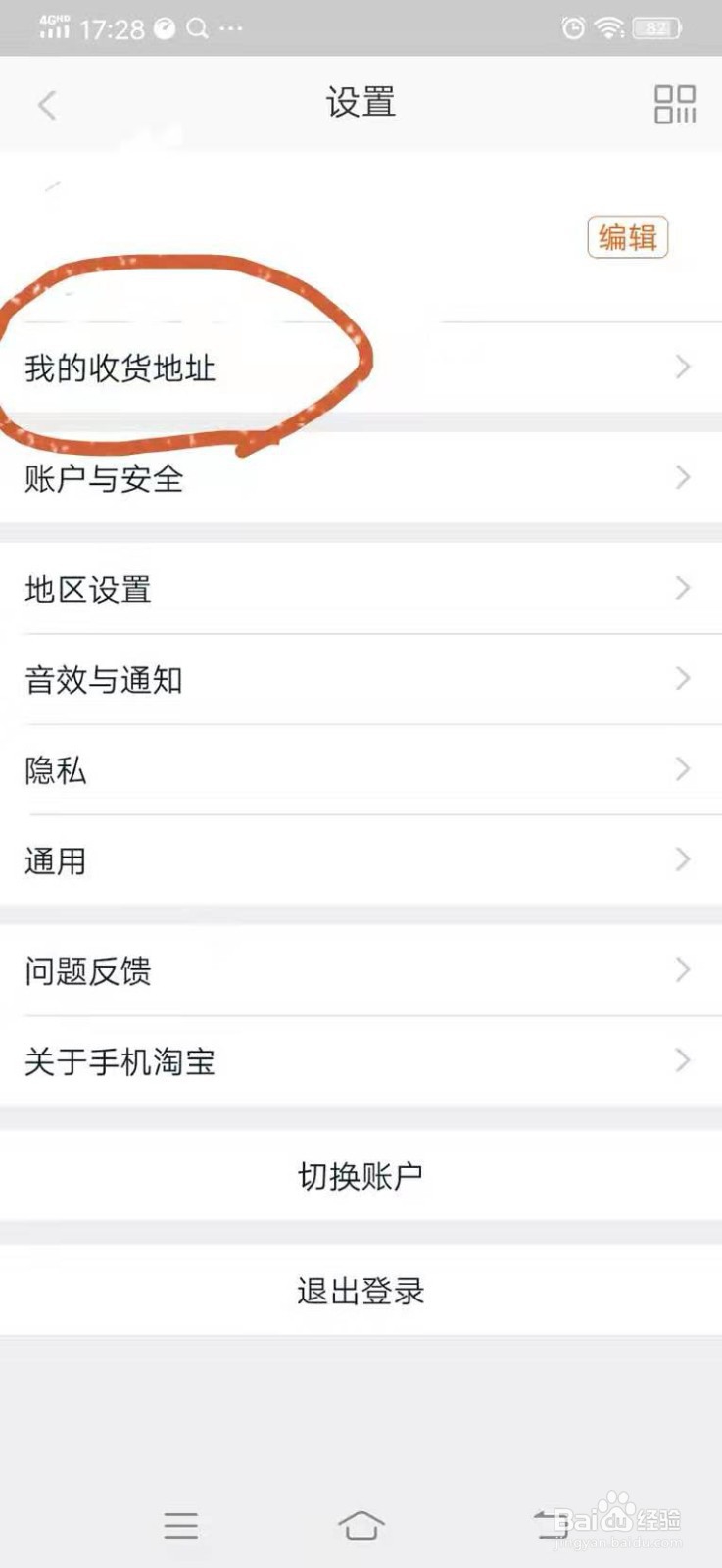Tap the battery indicator in status bar
The height and width of the screenshot is (1568, 722).
click(x=657, y=27)
